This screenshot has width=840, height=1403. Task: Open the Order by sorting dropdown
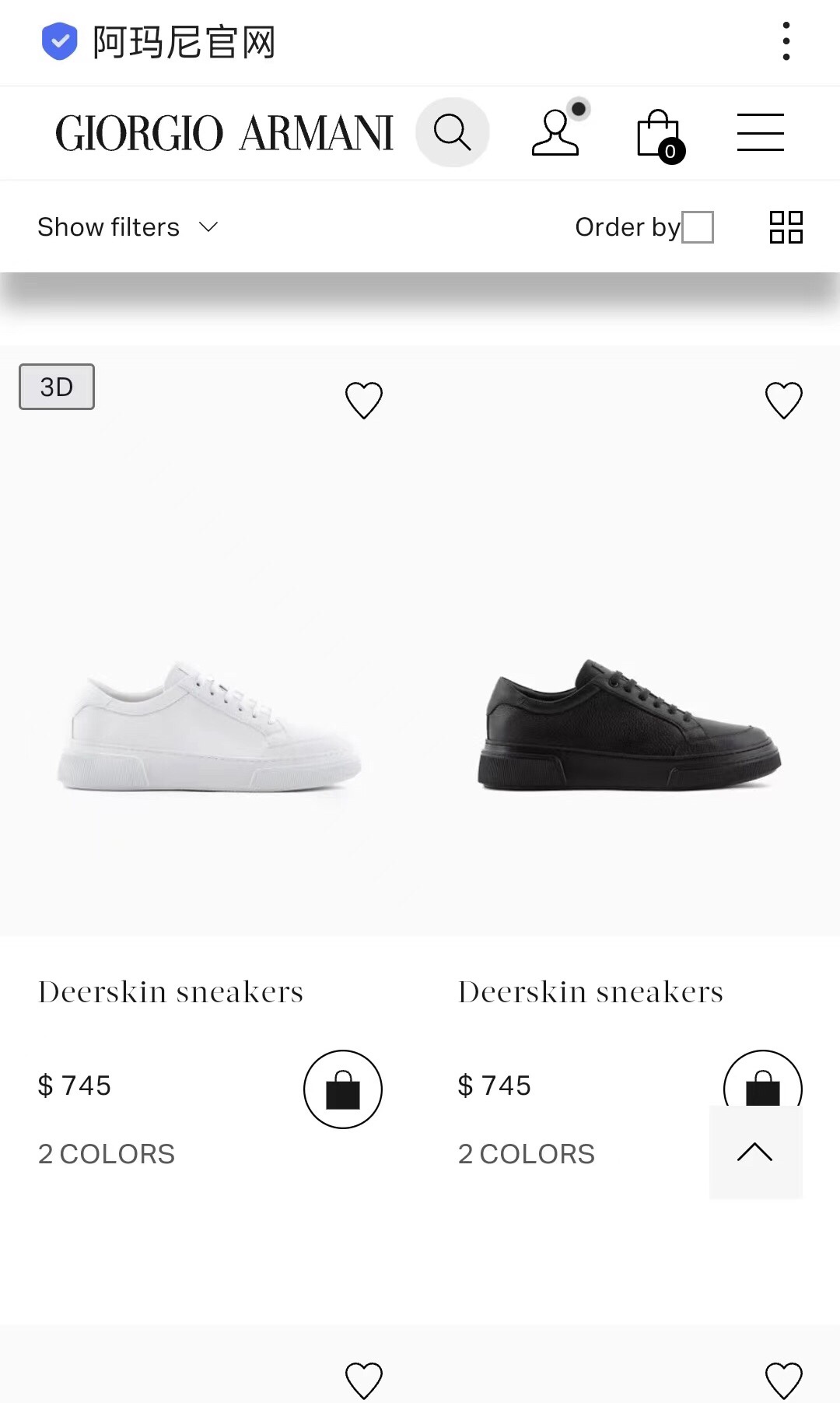pyautogui.click(x=643, y=227)
